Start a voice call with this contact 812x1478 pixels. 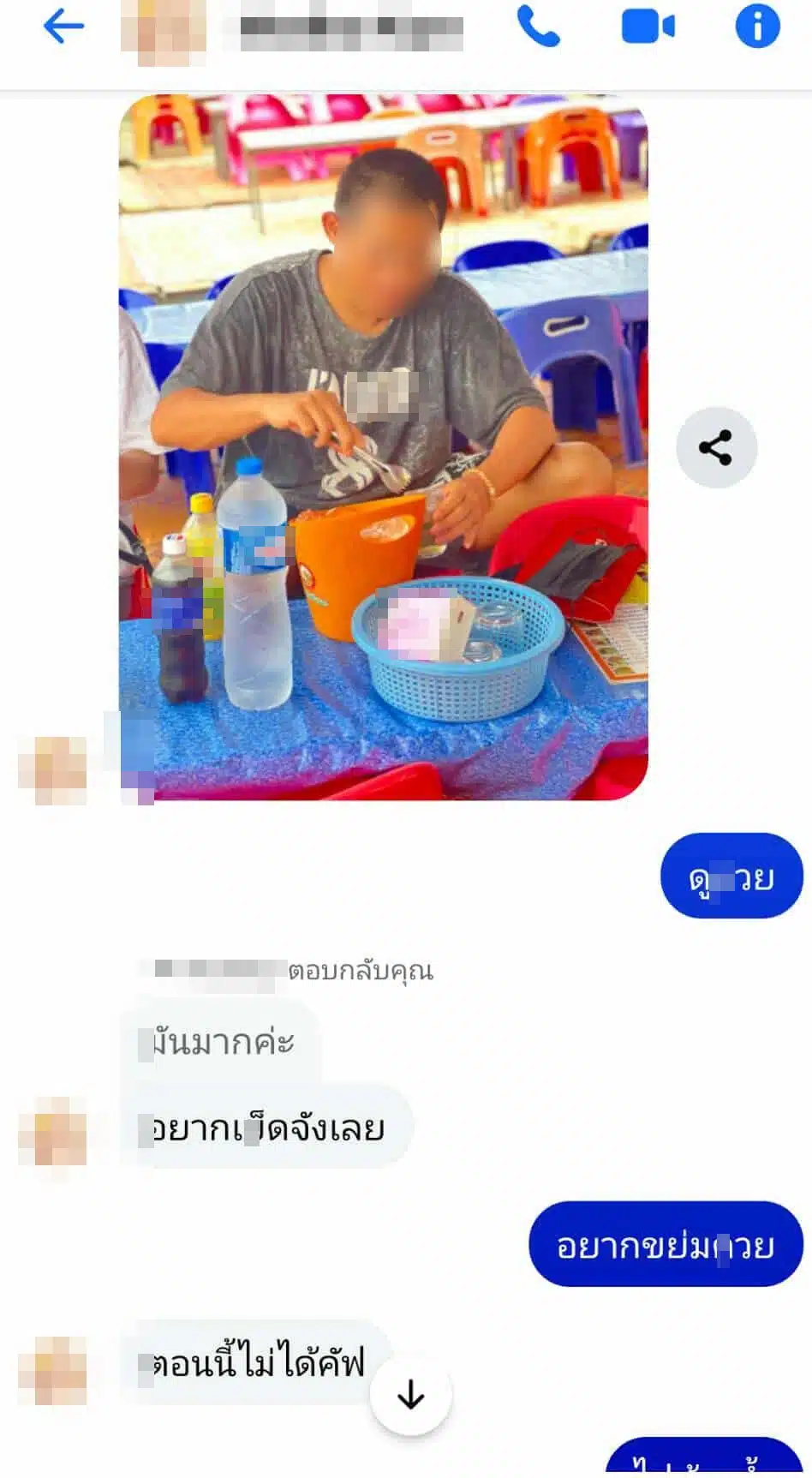click(540, 27)
